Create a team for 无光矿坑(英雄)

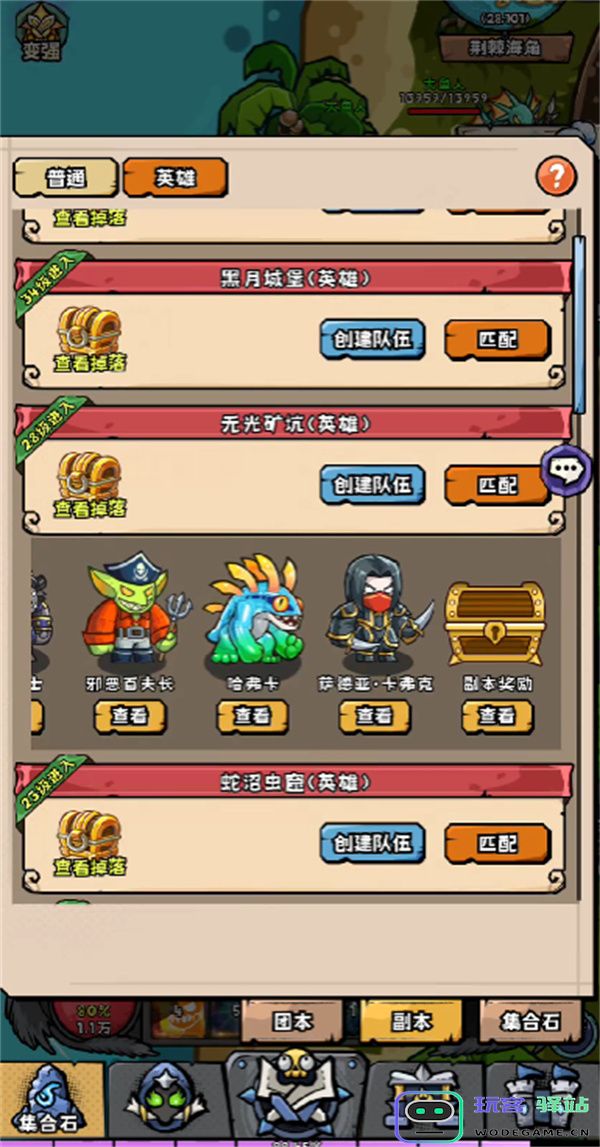[372, 485]
